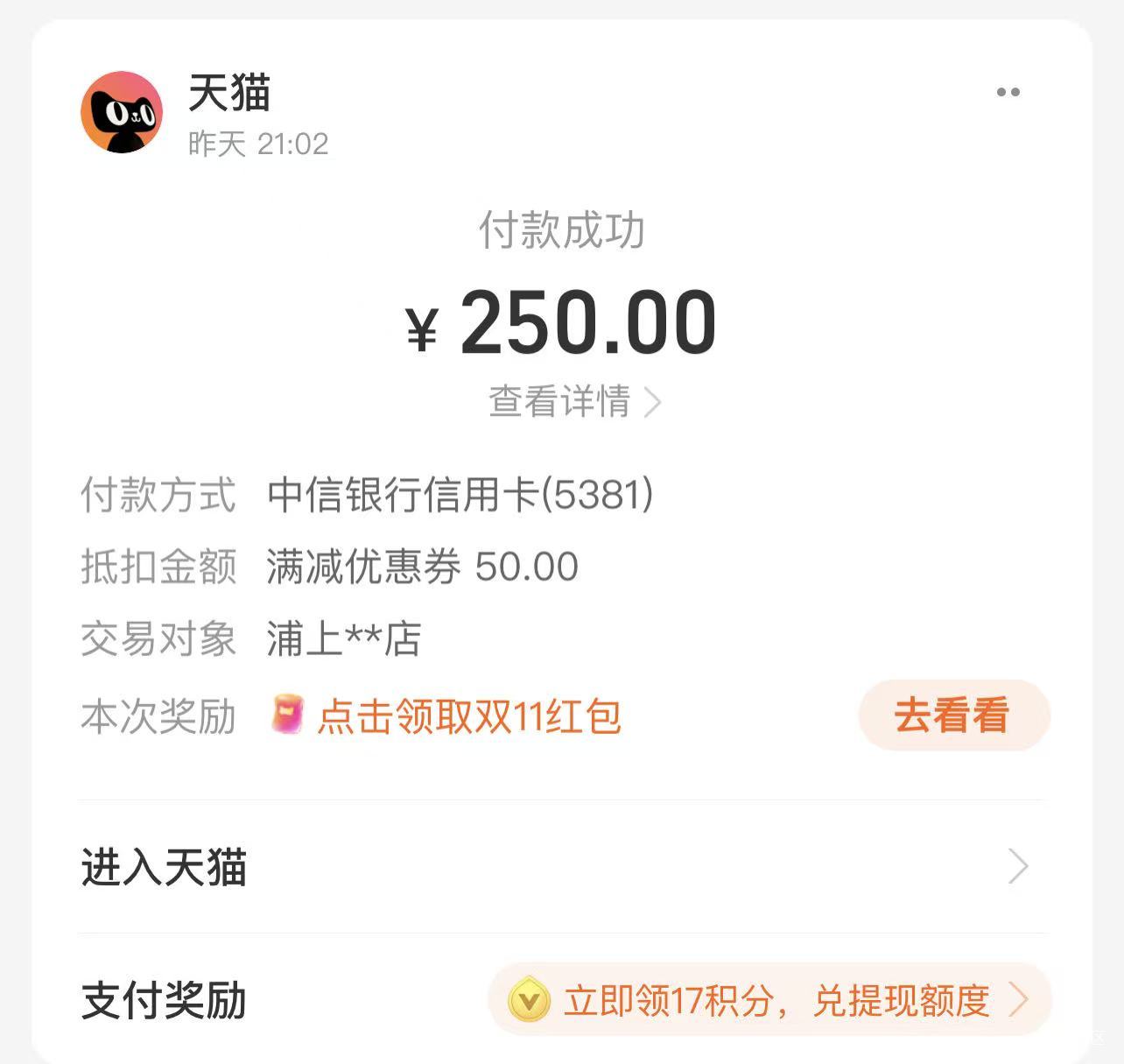
Task: Tap the 去看看 button
Action: [x=953, y=715]
